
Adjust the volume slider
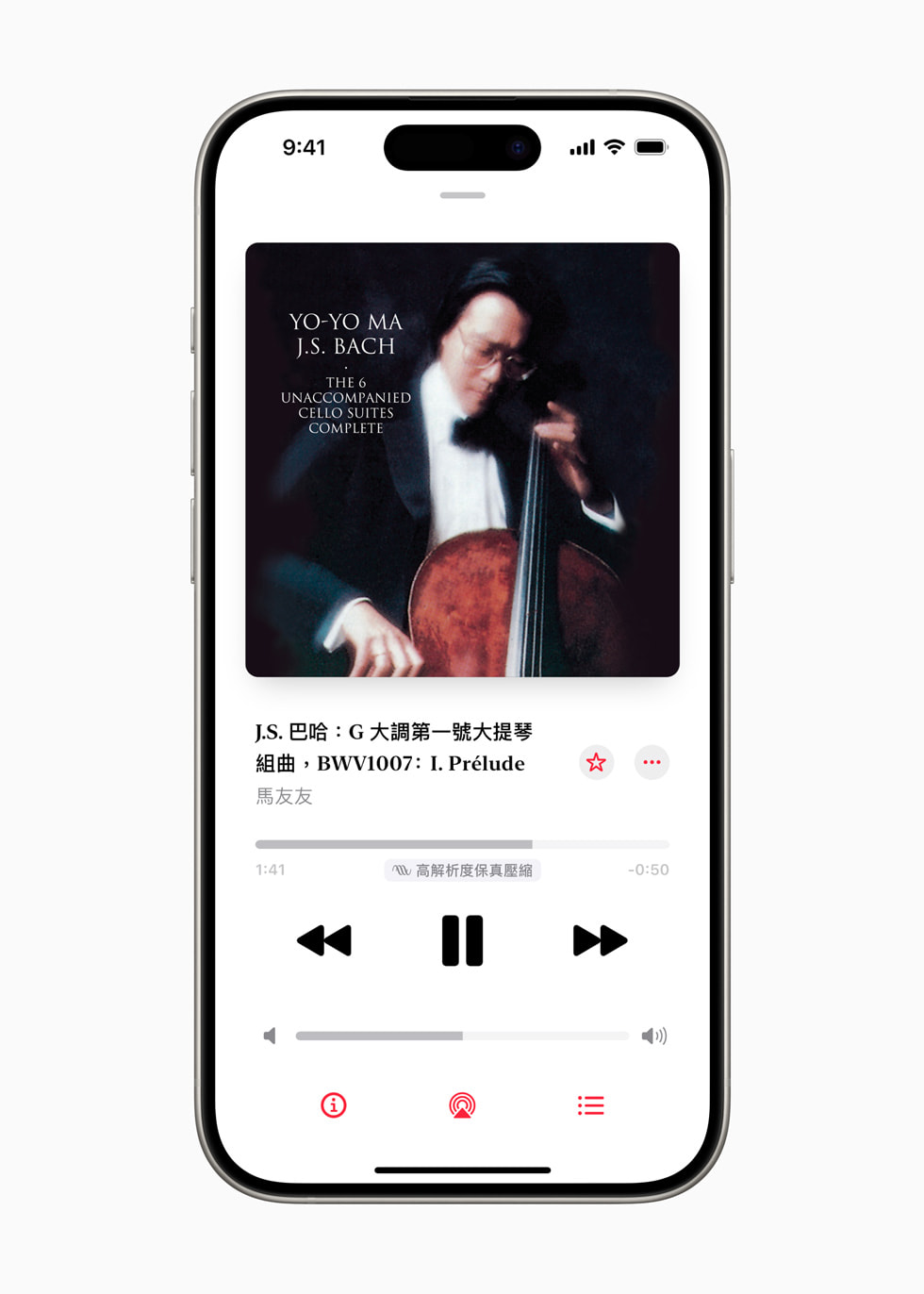coord(461,1035)
